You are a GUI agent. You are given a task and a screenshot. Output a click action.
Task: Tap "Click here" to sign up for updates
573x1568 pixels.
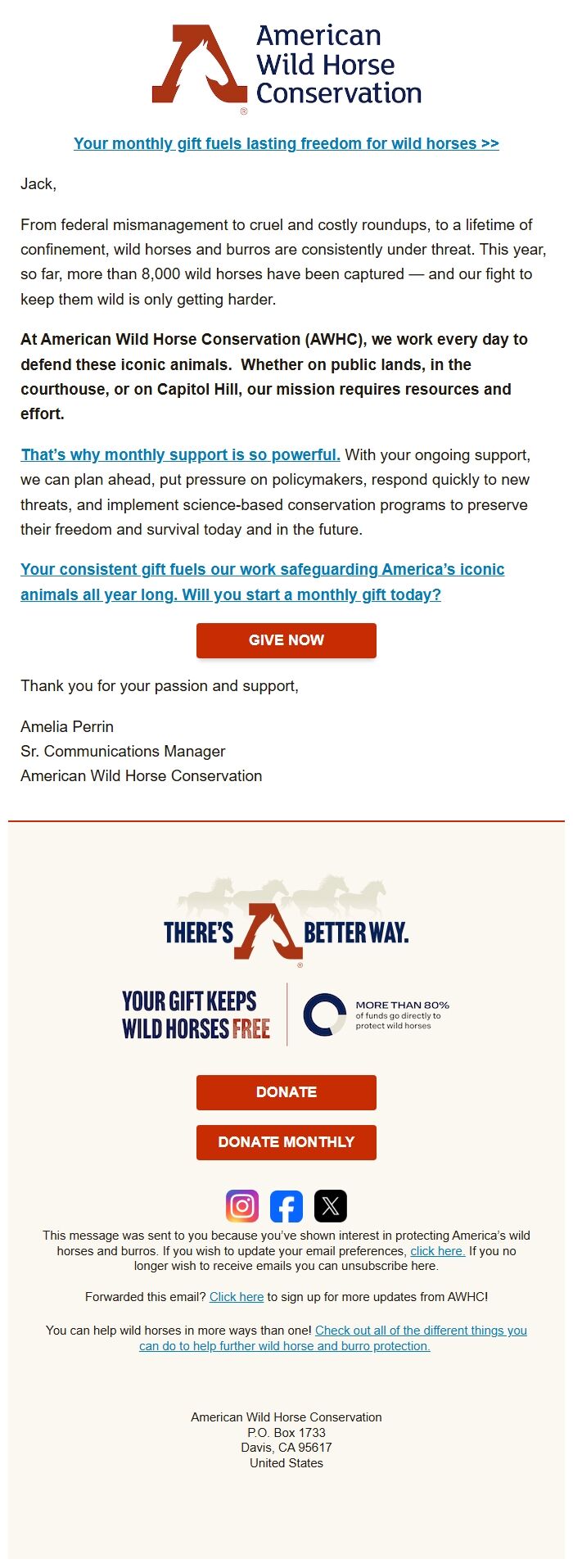point(237,1297)
